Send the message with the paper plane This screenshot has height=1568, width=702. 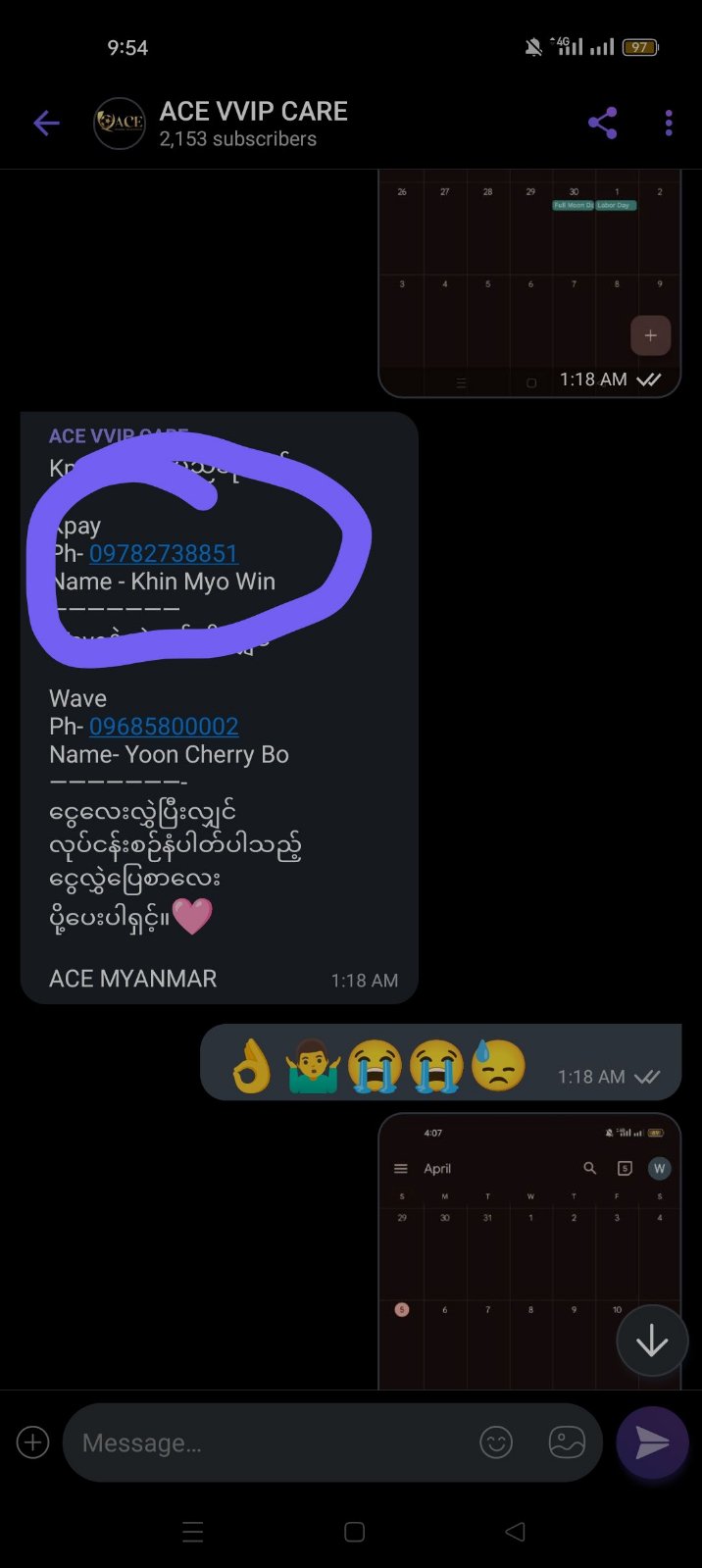tap(652, 1442)
